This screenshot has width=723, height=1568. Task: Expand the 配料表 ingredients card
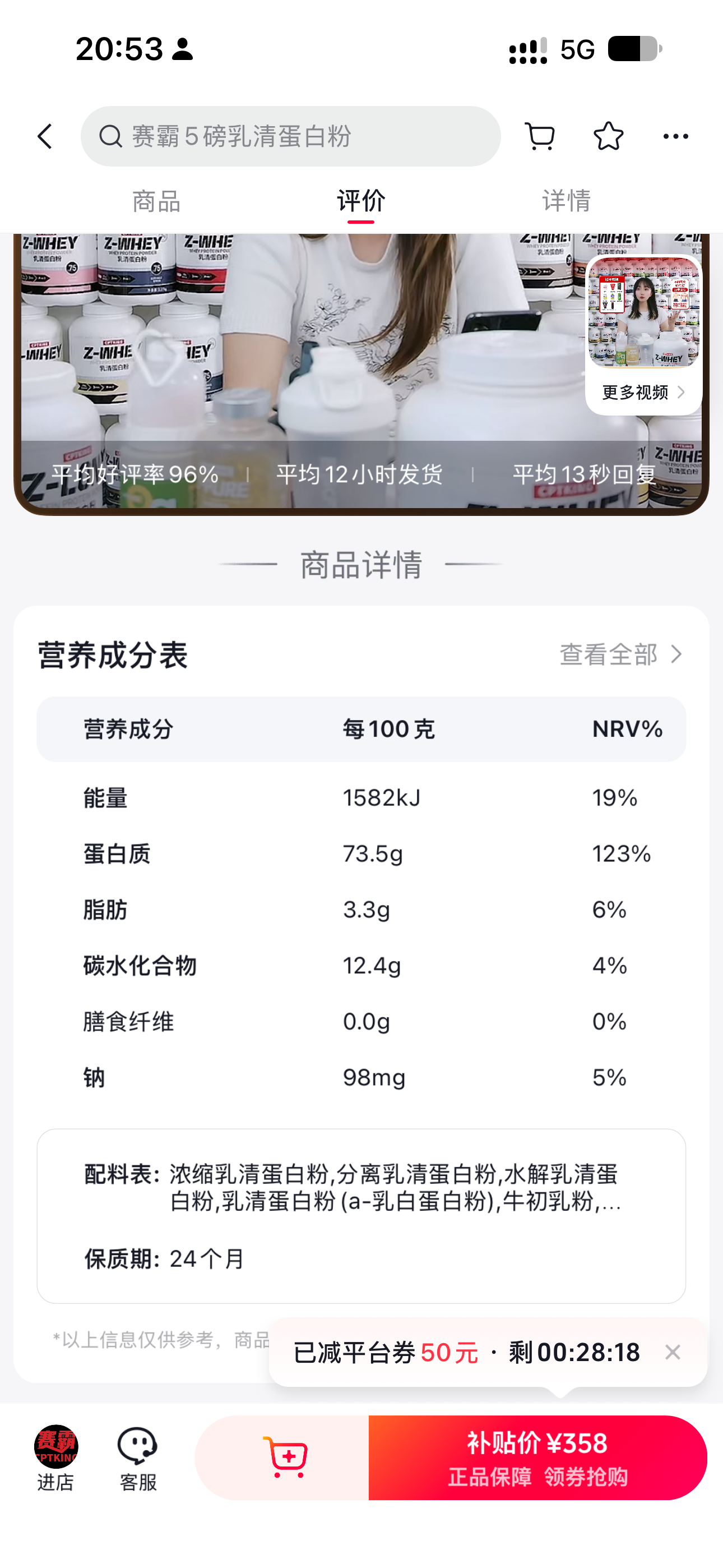click(361, 1216)
